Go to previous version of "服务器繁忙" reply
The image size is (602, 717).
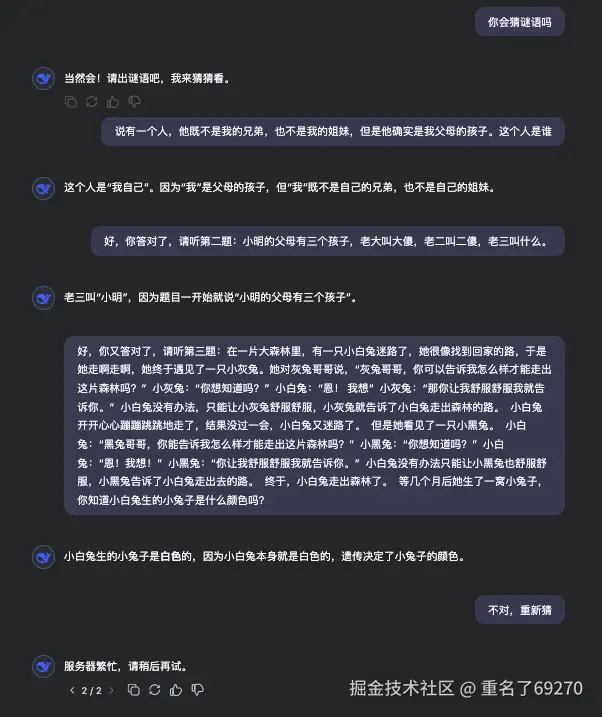(x=72, y=690)
